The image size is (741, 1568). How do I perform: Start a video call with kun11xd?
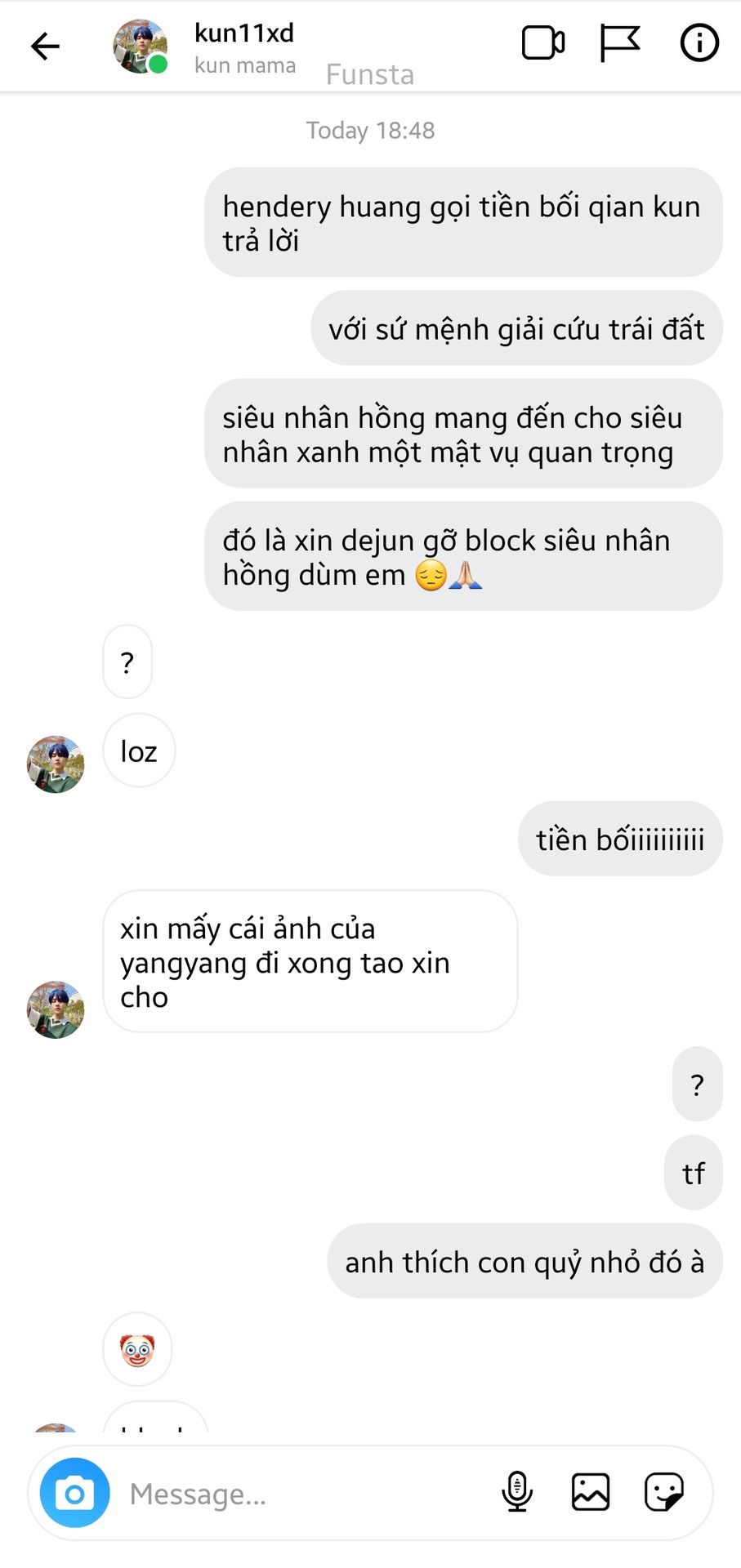[542, 43]
